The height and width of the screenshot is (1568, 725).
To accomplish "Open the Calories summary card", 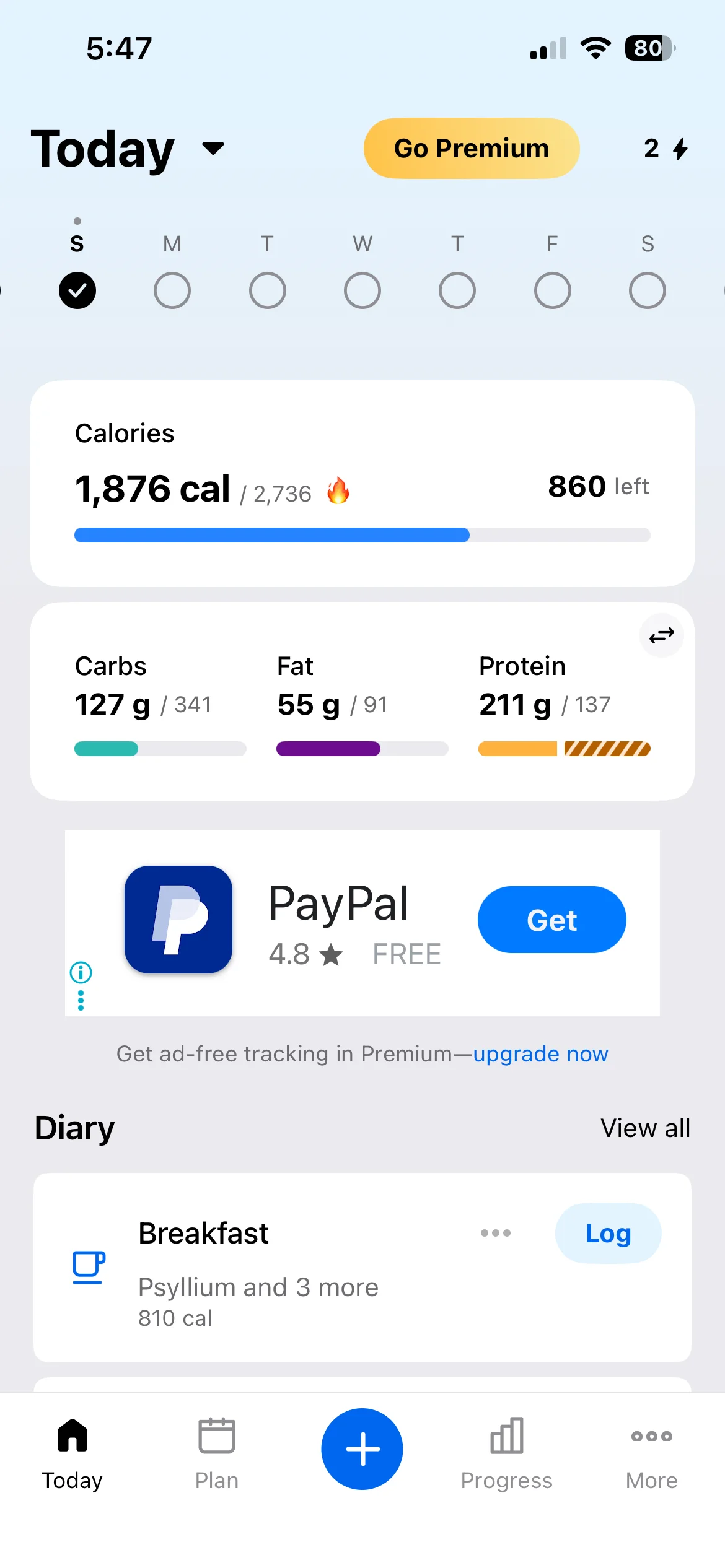I will (x=362, y=483).
